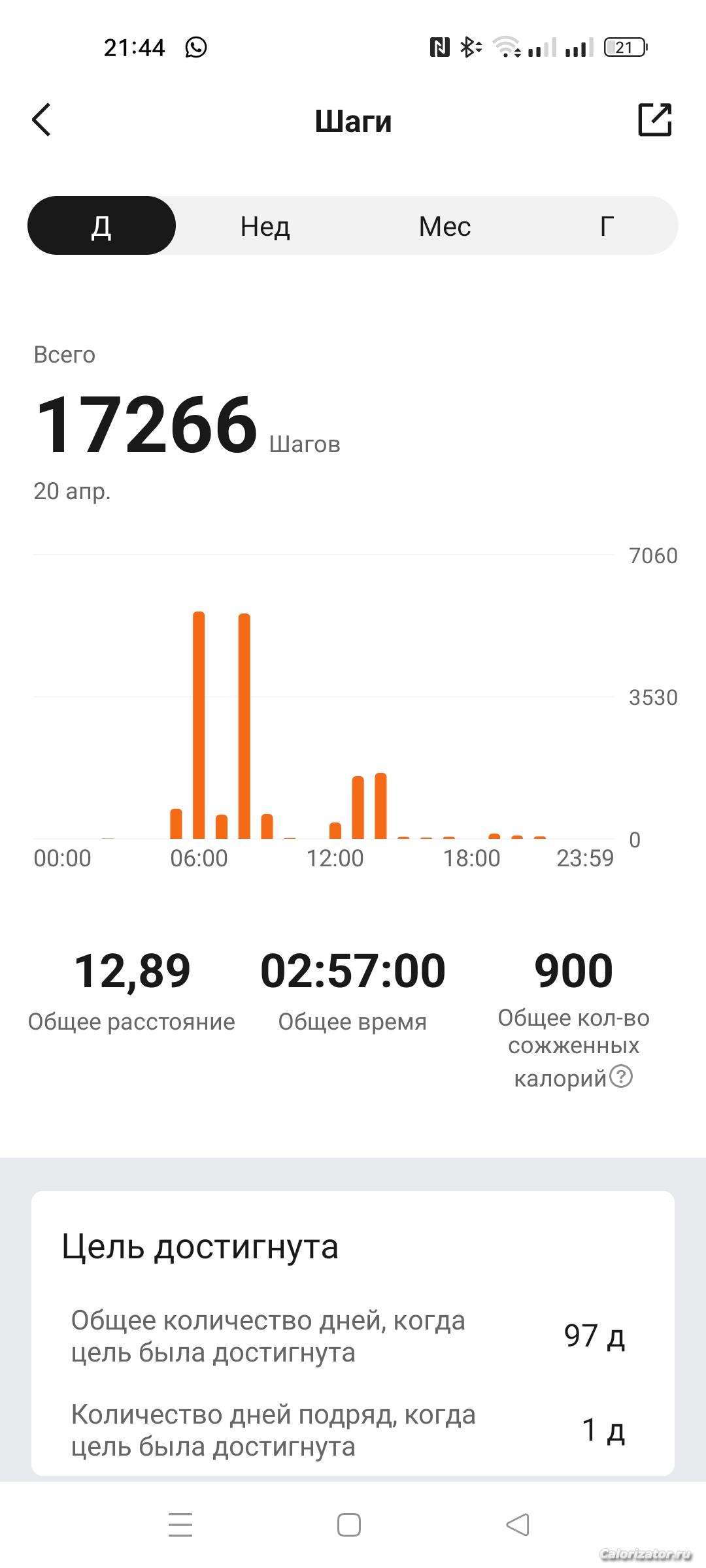The image size is (706, 1568).
Task: Go back from the Шаги screen
Action: [x=42, y=120]
